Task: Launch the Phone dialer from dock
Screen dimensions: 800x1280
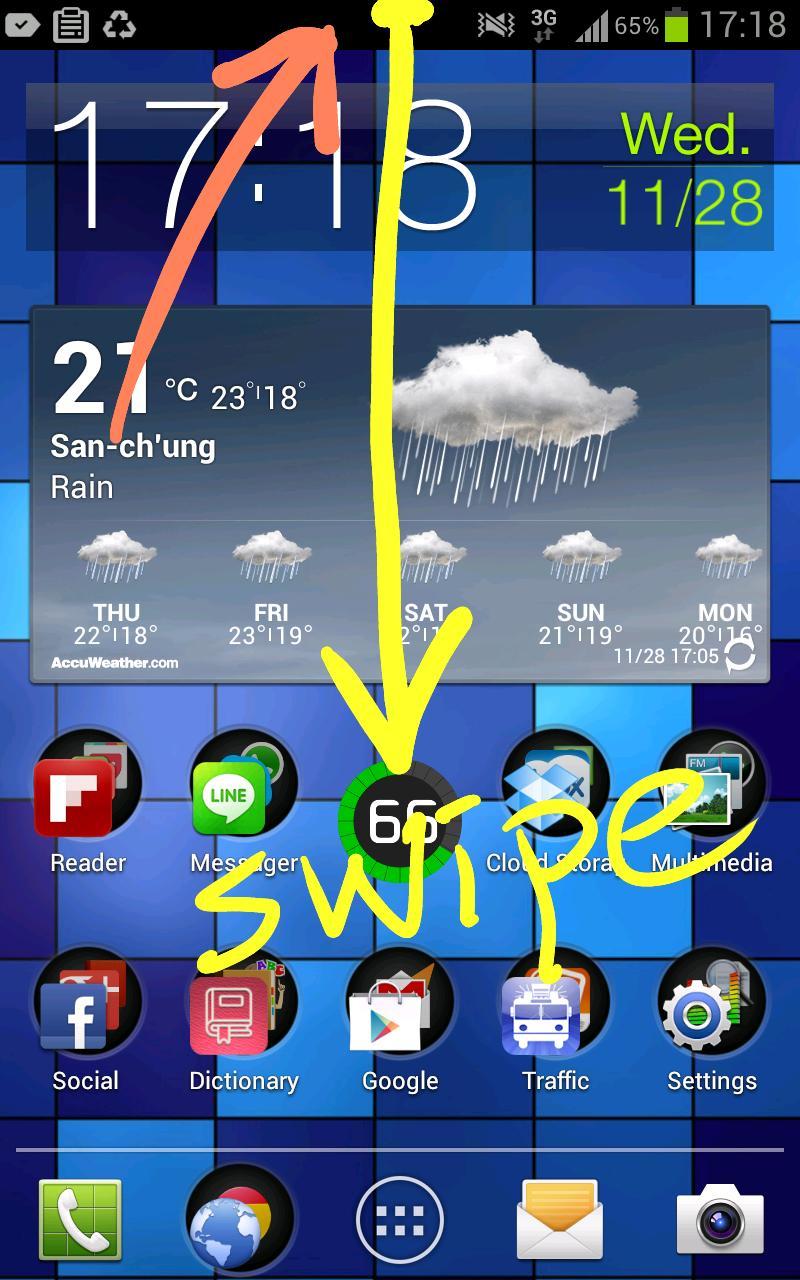Action: tap(80, 1219)
